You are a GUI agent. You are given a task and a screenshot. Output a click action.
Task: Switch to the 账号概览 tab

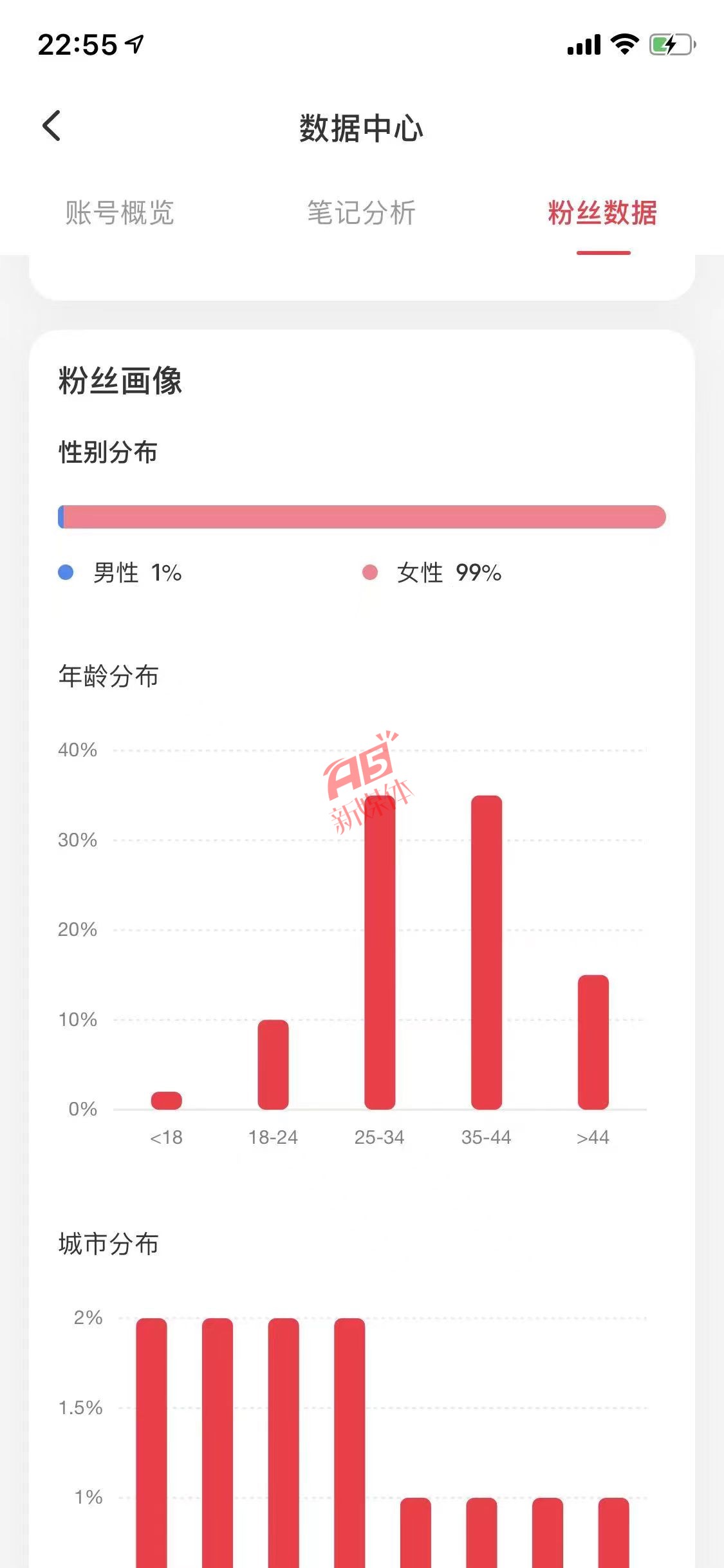pyautogui.click(x=120, y=212)
